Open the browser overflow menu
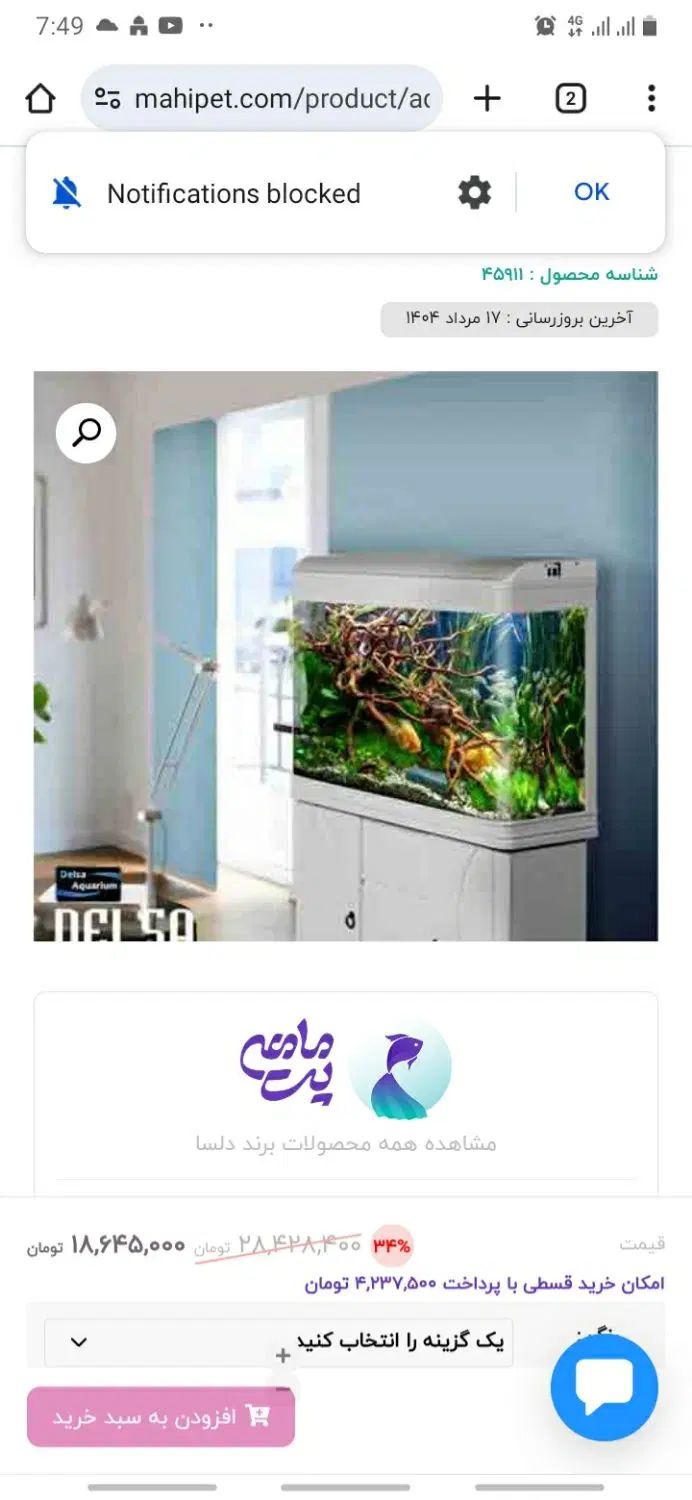 [x=651, y=98]
